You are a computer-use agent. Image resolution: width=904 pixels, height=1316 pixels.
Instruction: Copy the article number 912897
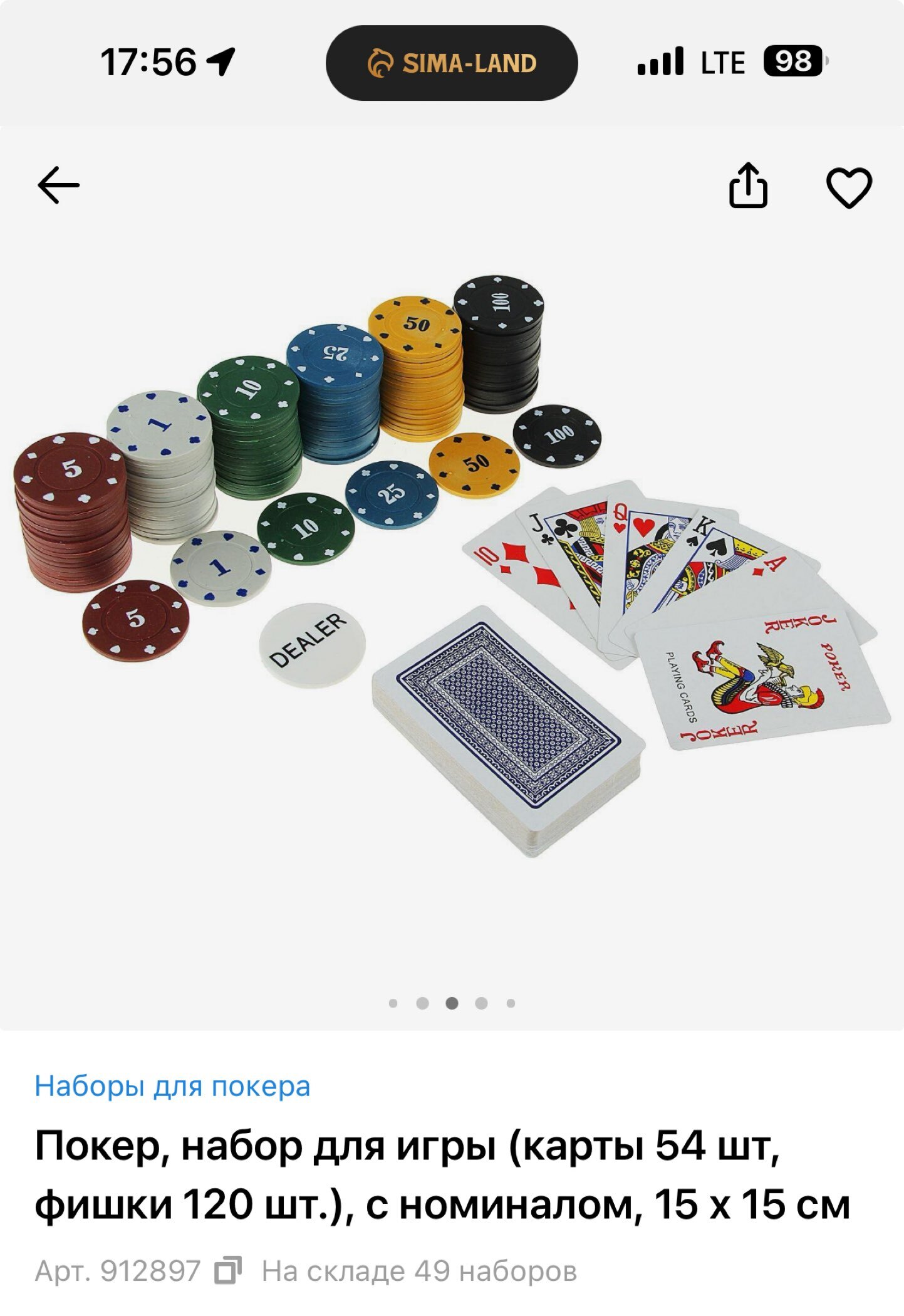pos(228,1271)
